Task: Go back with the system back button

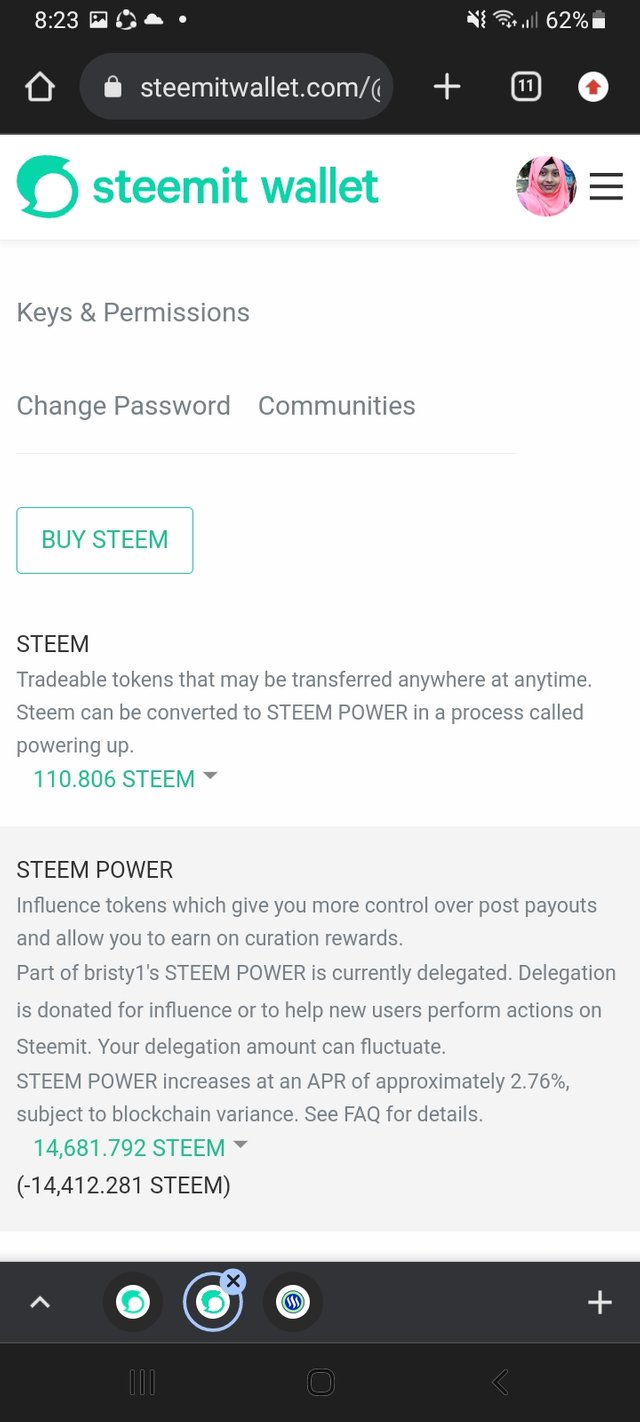Action: (x=500, y=1382)
